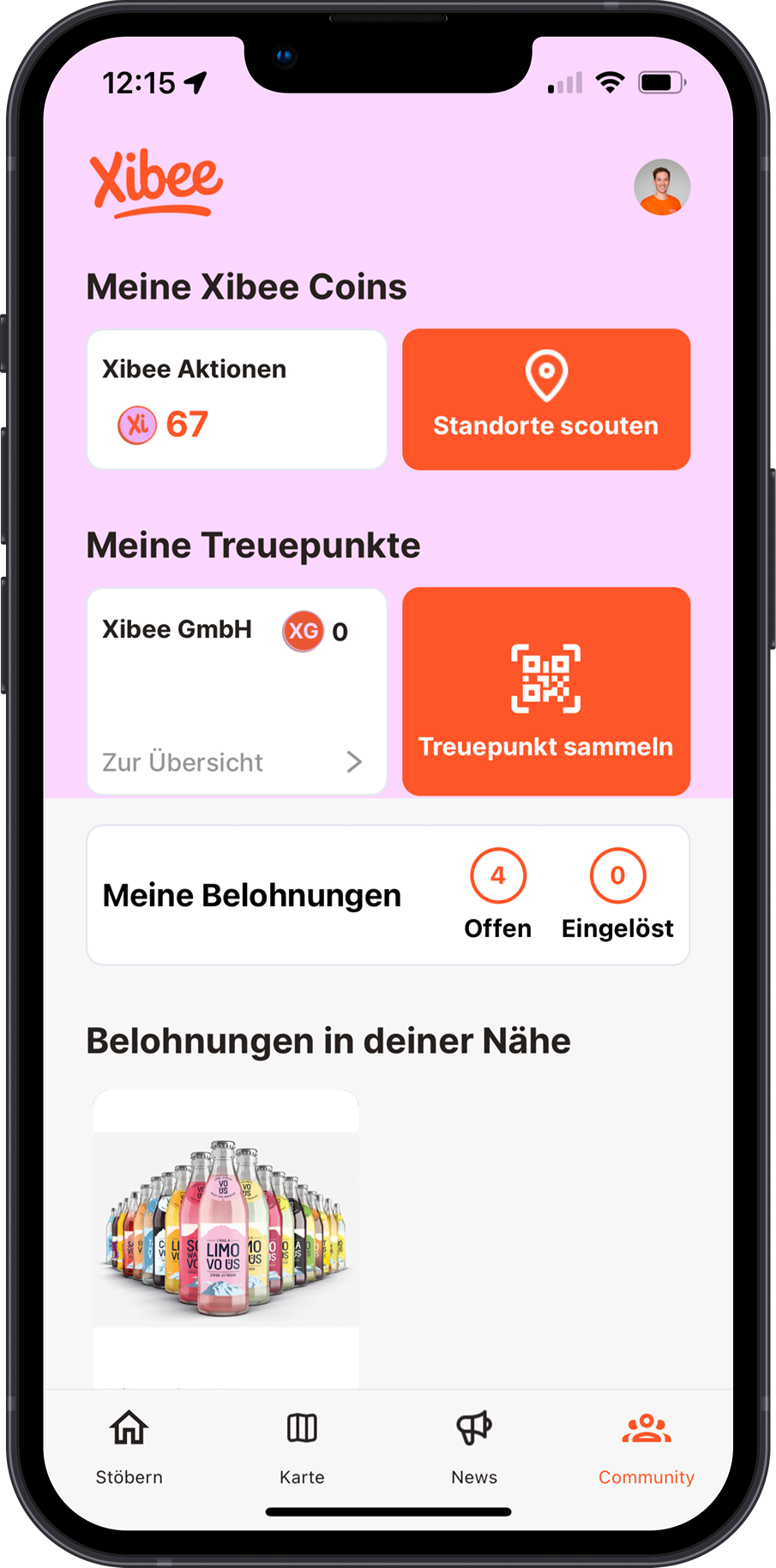Select the Stöbern home icon
776x1568 pixels.
pyautogui.click(x=129, y=1428)
